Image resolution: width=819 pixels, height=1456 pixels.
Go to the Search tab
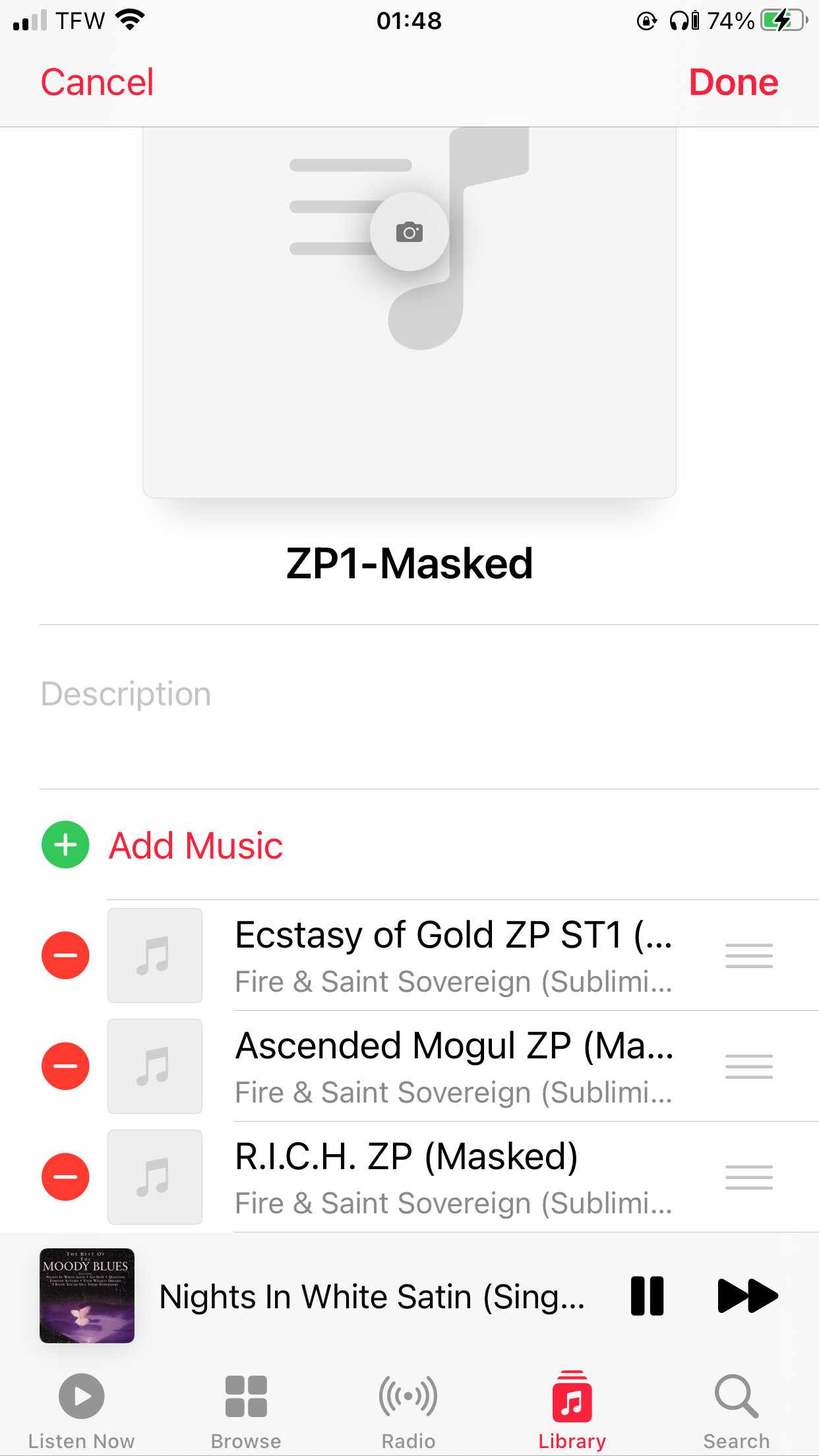pyautogui.click(x=737, y=1411)
